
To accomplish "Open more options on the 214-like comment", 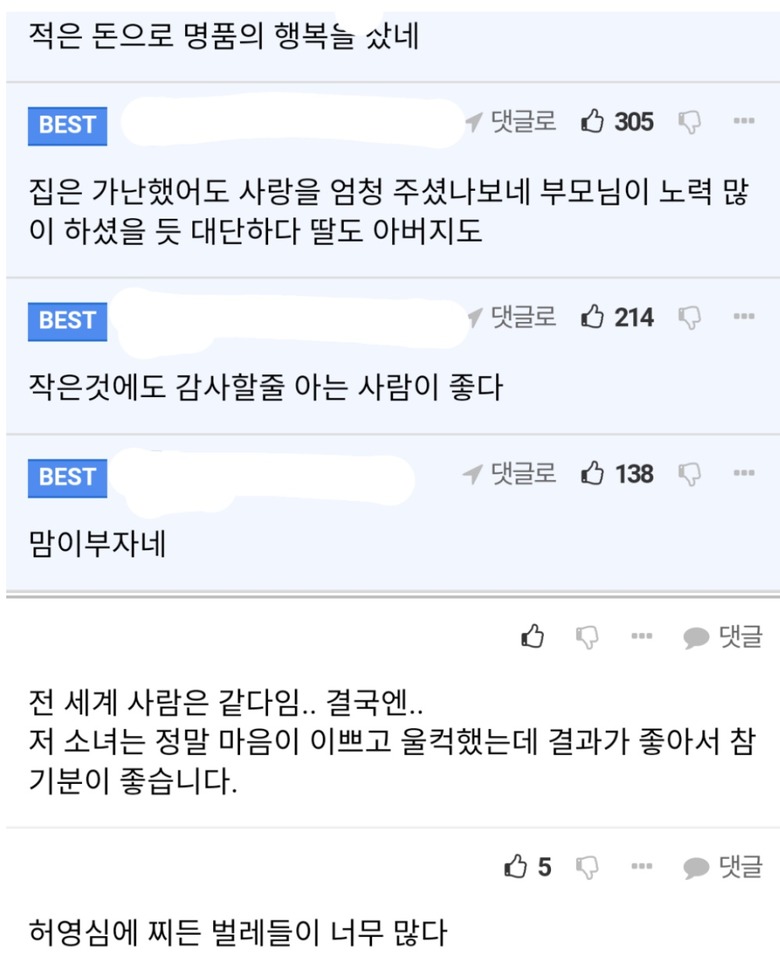I will (743, 318).
